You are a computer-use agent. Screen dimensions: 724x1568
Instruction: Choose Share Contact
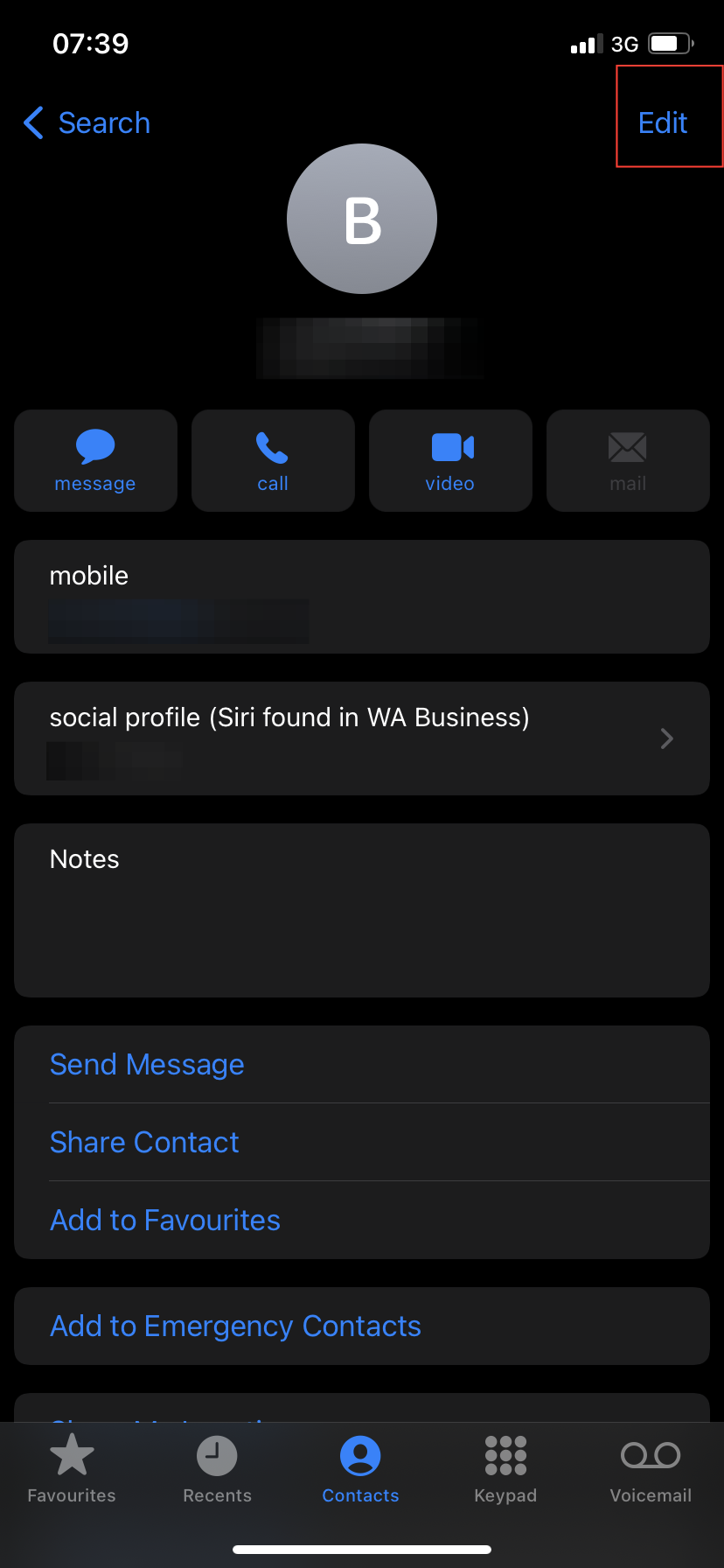[x=144, y=1143]
